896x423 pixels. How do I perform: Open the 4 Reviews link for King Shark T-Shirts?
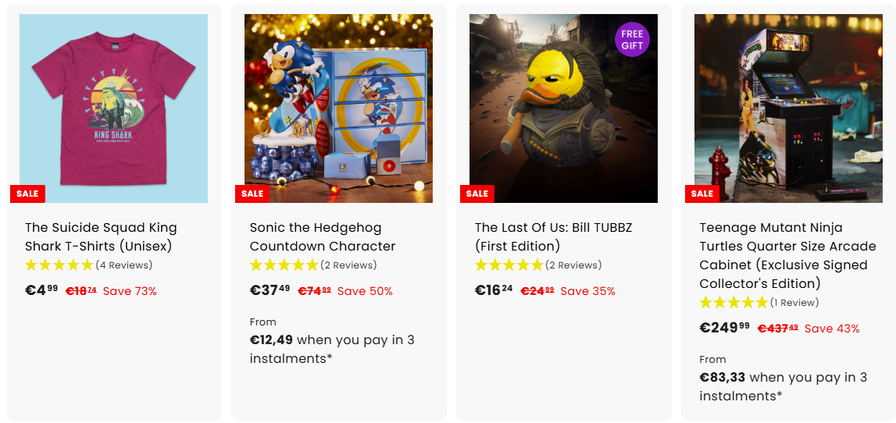pos(123,265)
